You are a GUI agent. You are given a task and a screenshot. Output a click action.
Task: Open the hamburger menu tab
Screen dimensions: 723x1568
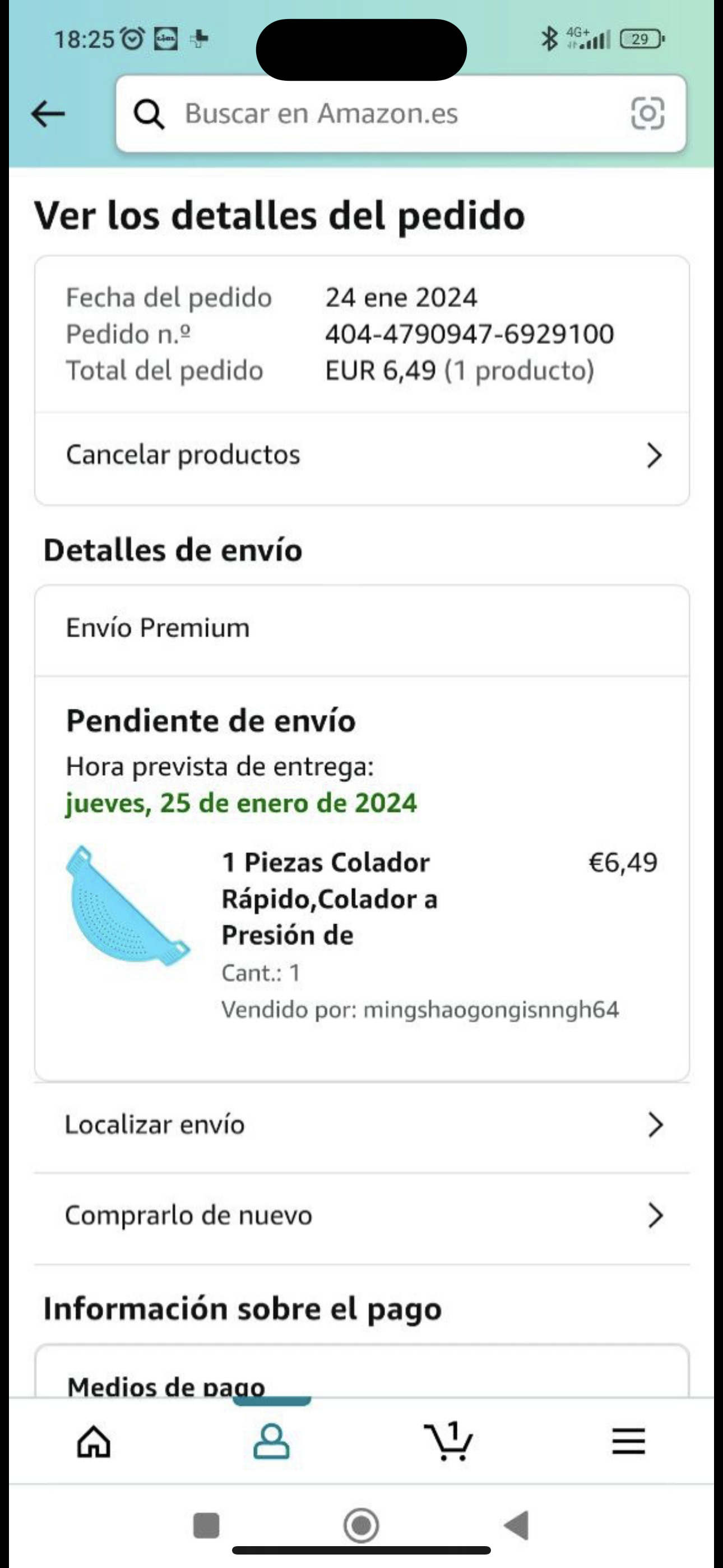pos(628,1441)
